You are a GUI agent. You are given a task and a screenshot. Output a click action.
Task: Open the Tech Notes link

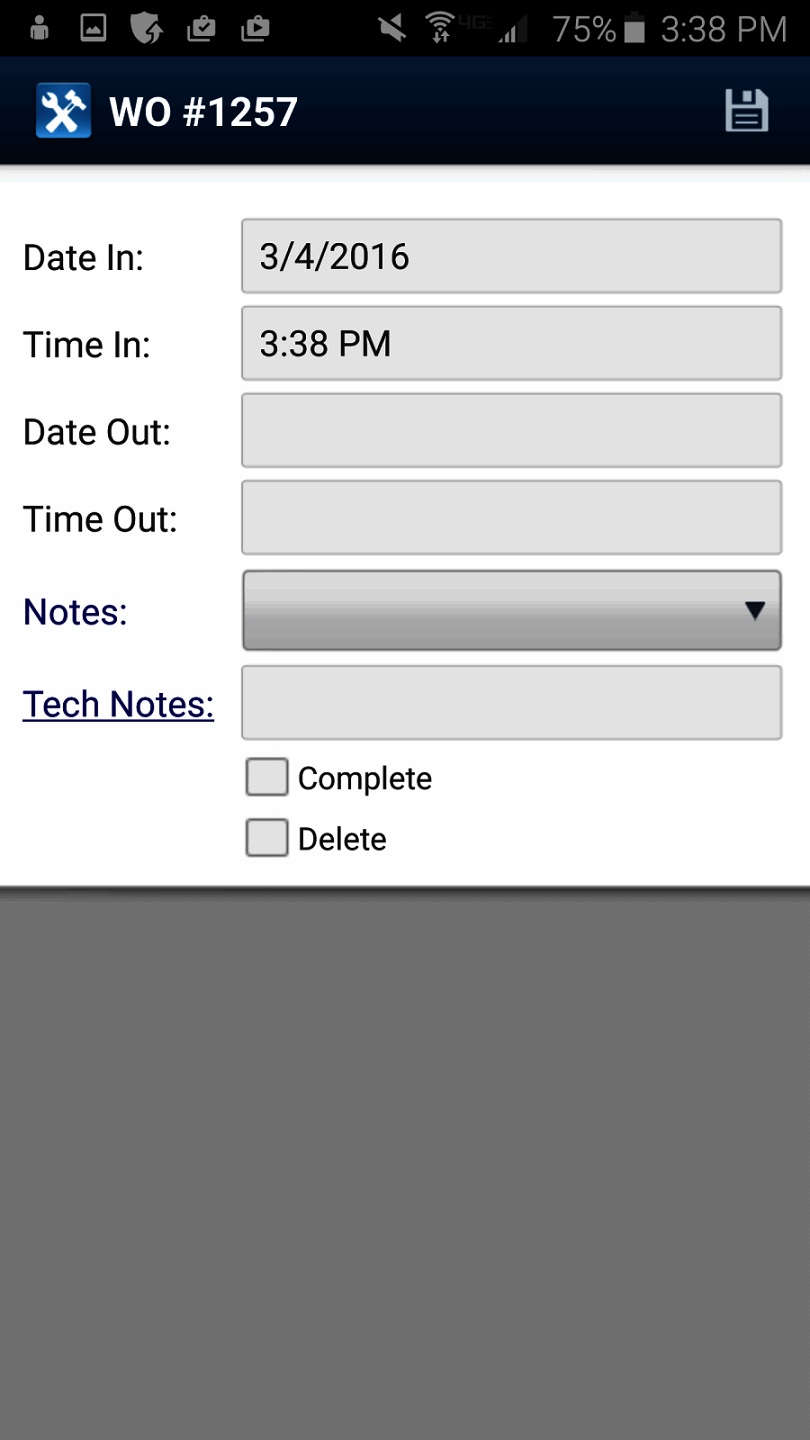(117, 704)
